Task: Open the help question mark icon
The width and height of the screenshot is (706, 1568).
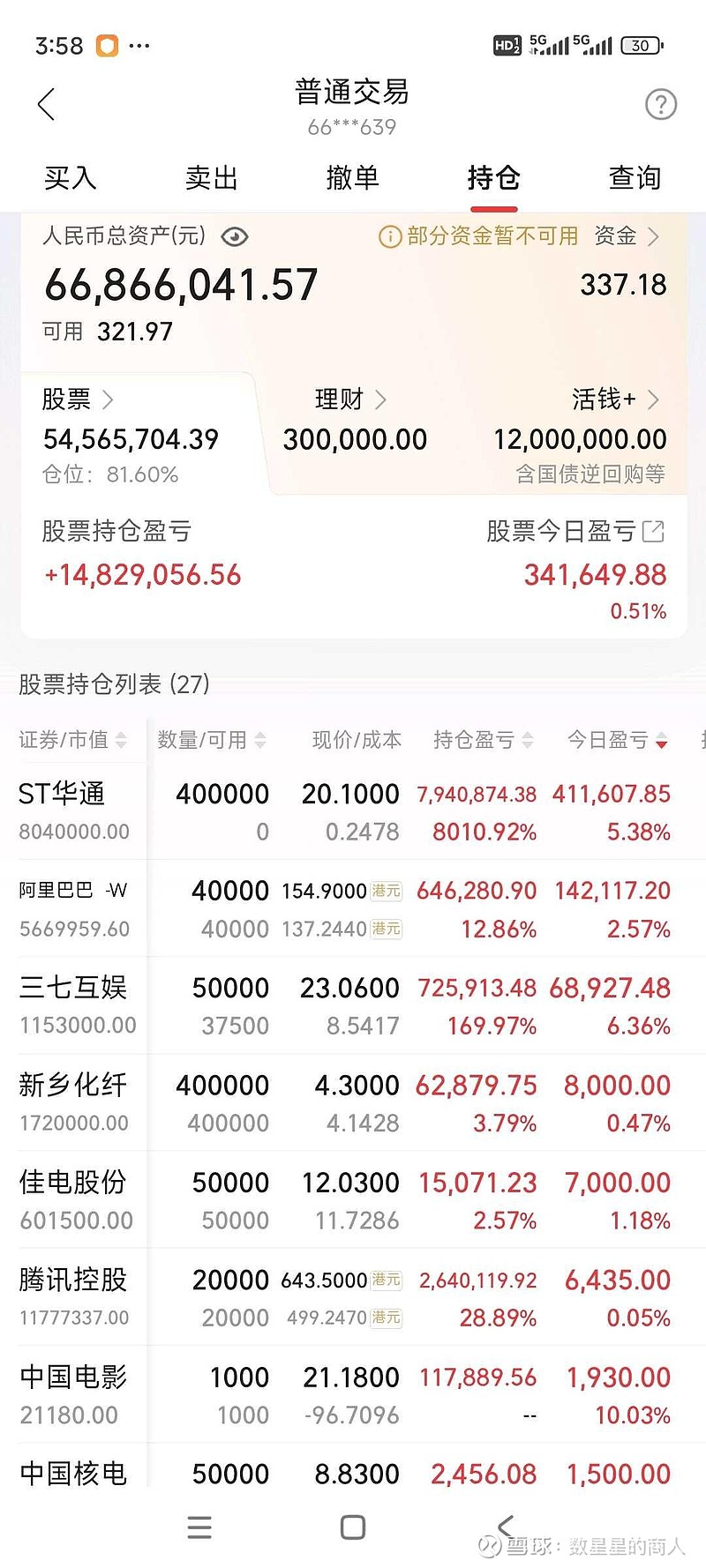Action: pos(661,105)
